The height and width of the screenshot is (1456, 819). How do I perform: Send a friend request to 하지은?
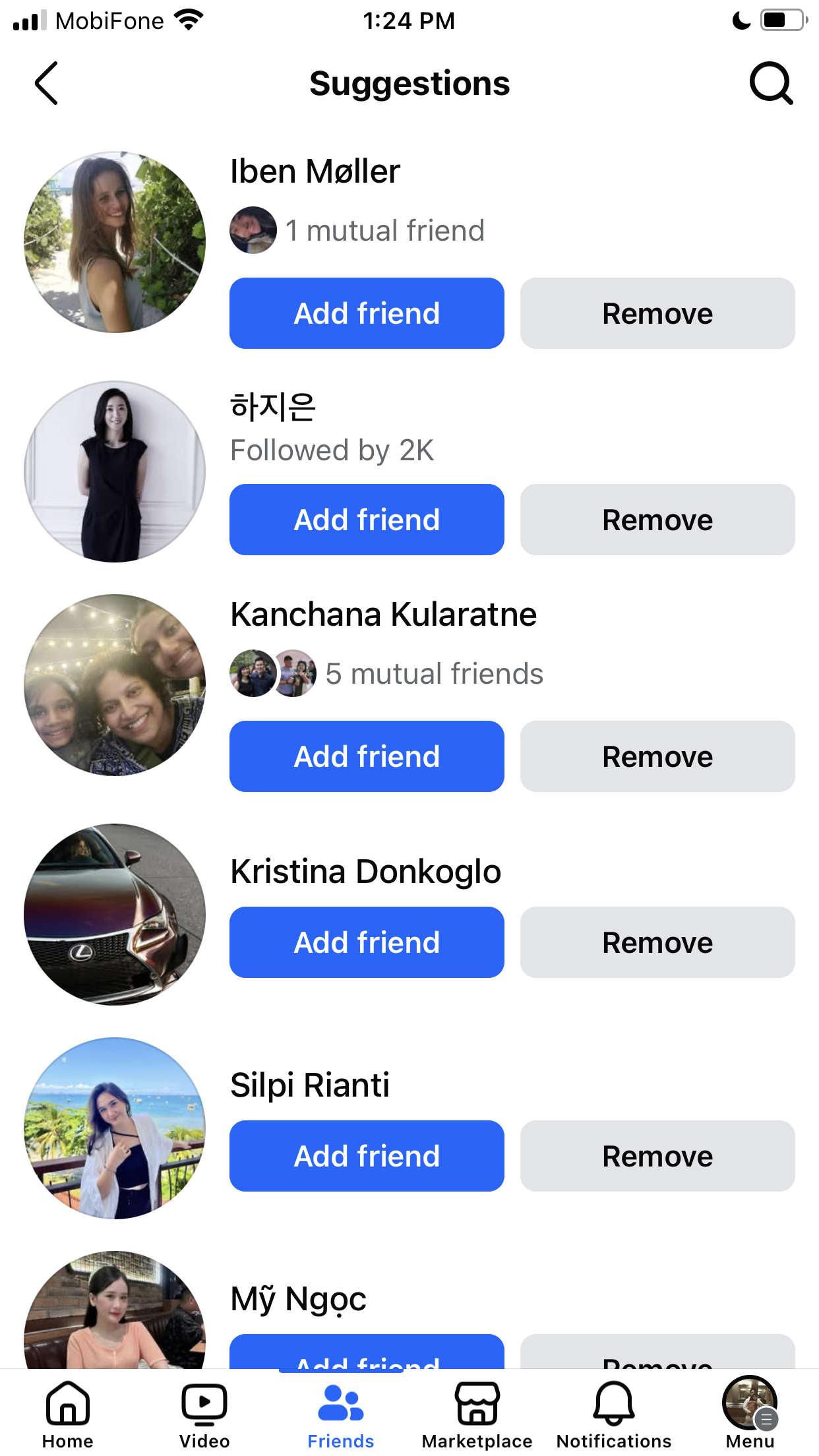click(x=367, y=520)
